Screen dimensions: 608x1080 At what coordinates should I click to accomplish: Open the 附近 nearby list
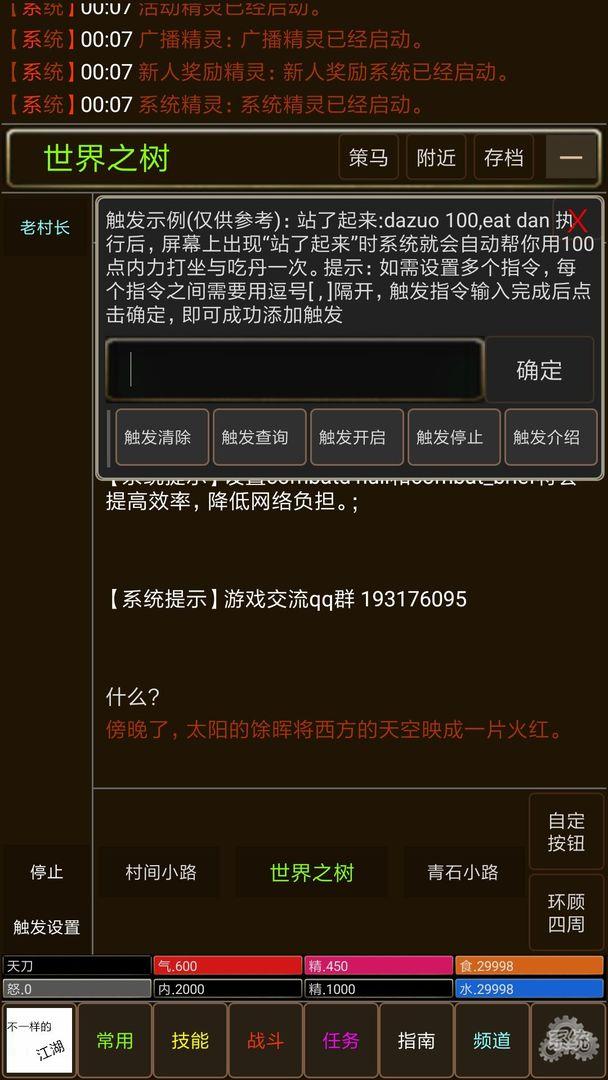436,158
